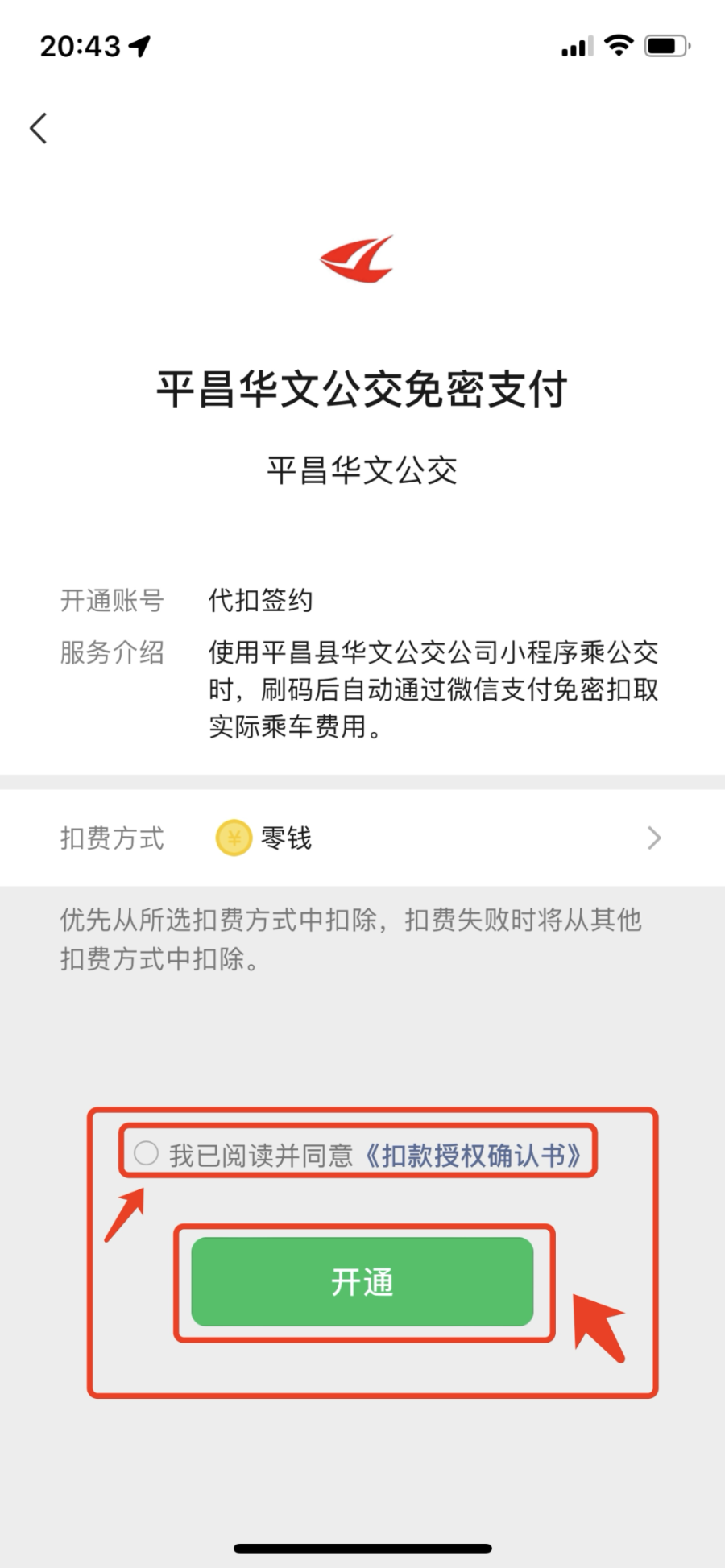725x1568 pixels.
Task: Go back using the top-left arrow
Action: tap(38, 128)
